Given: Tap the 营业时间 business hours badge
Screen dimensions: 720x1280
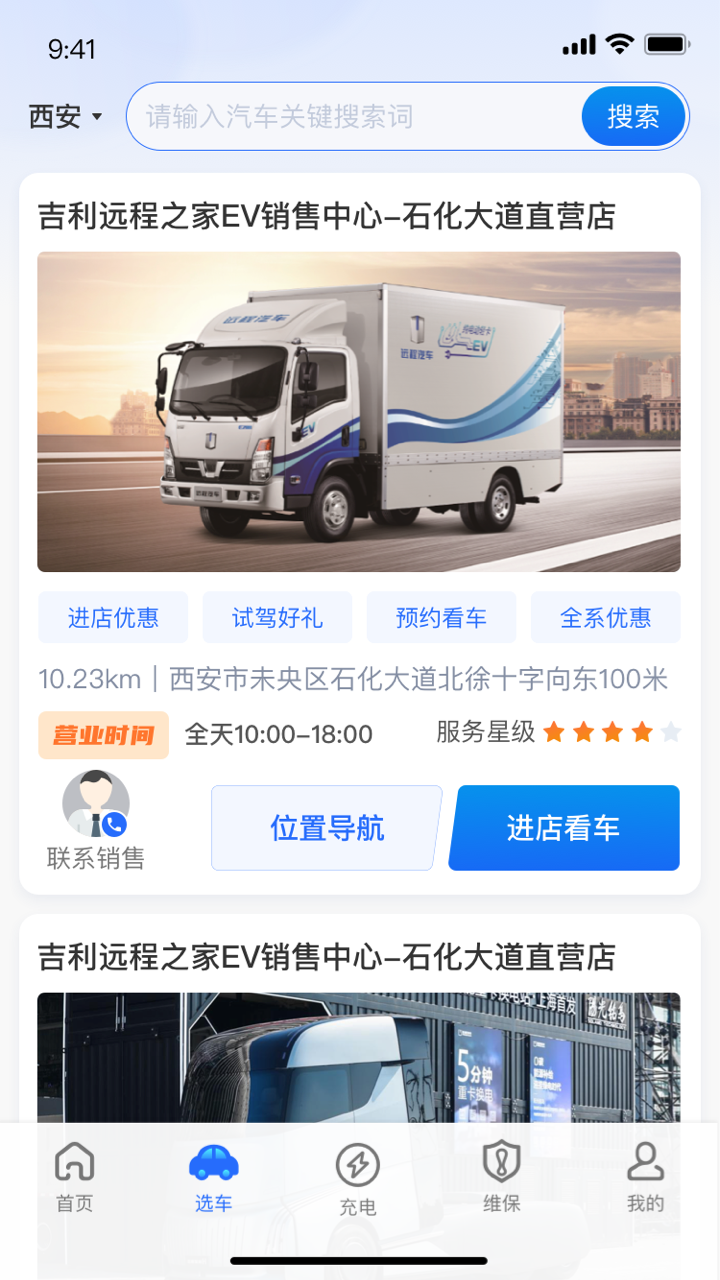Looking at the screenshot, I should (103, 734).
